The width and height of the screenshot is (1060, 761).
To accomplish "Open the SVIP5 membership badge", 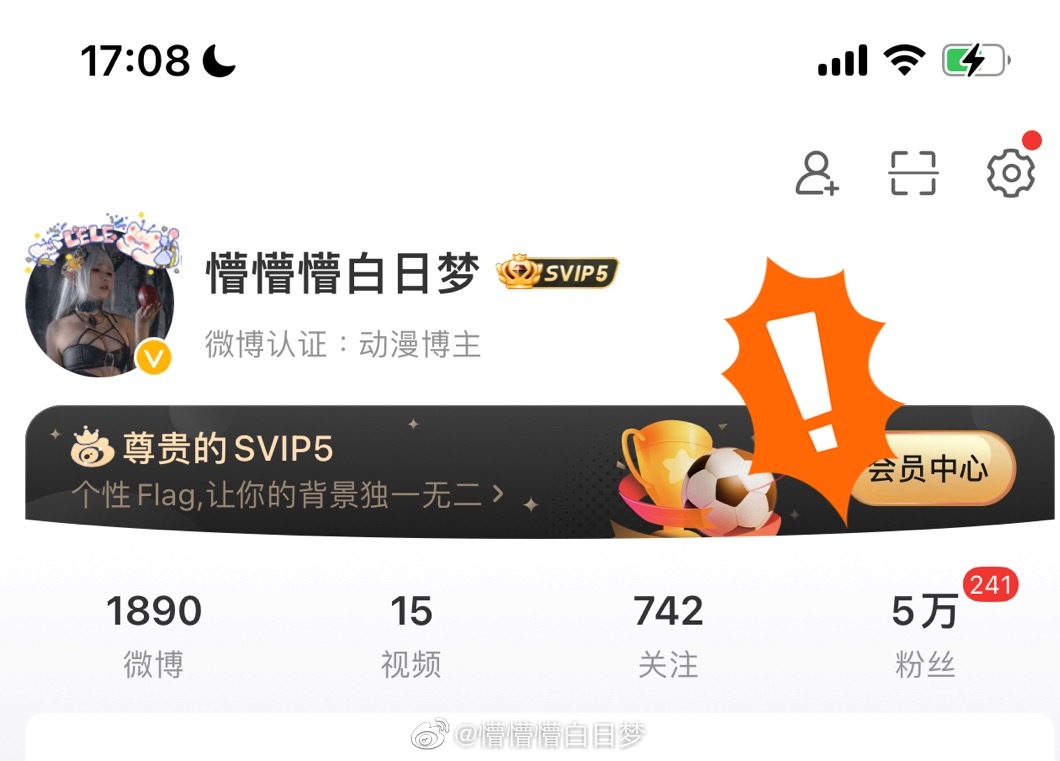I will tap(559, 273).
